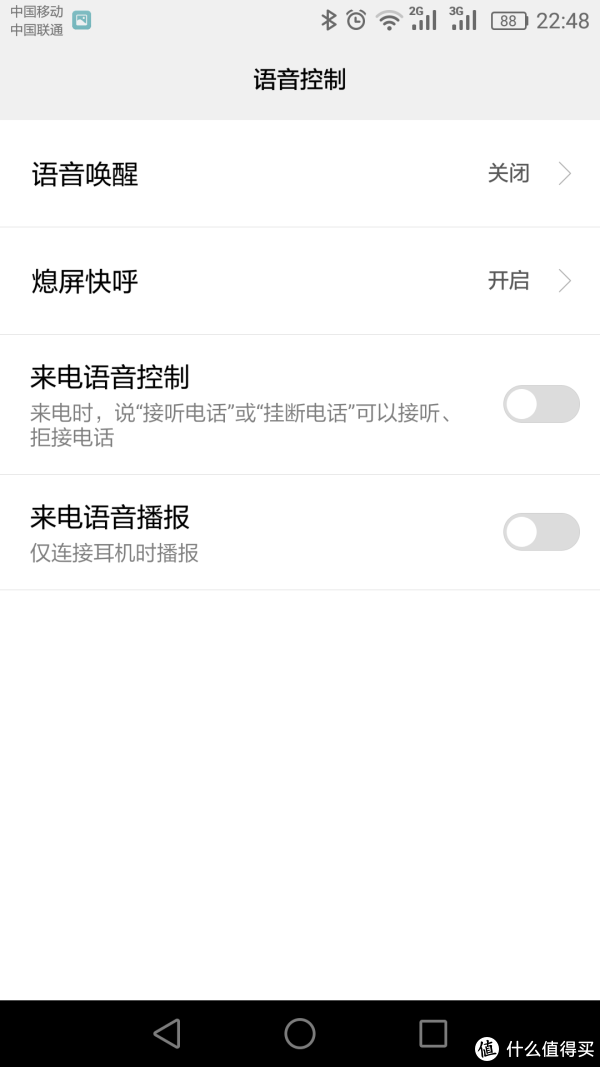Open the recent apps view
Image resolution: width=600 pixels, height=1067 pixels.
433,1033
